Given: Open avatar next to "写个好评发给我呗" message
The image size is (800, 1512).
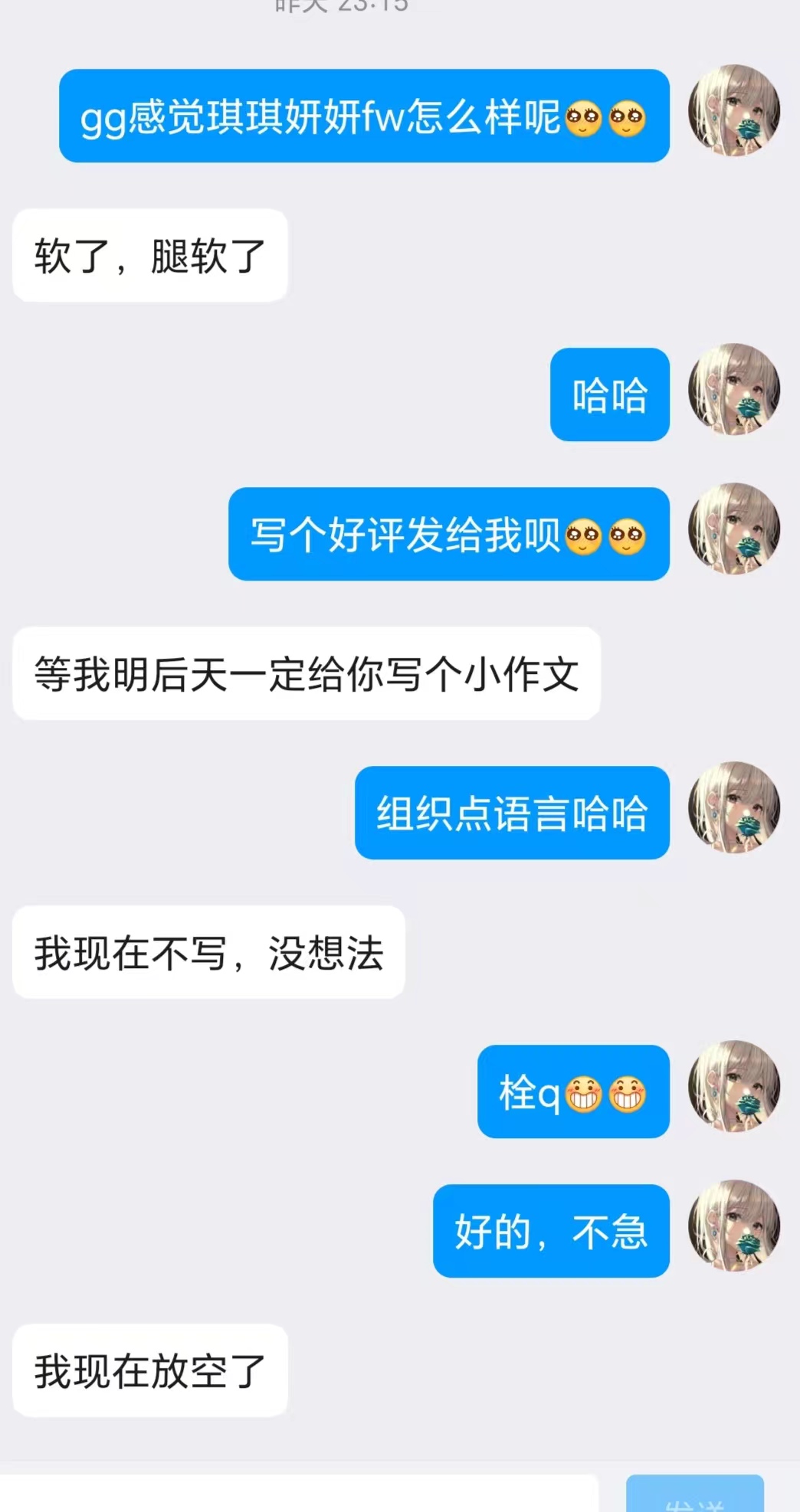Looking at the screenshot, I should click(733, 529).
